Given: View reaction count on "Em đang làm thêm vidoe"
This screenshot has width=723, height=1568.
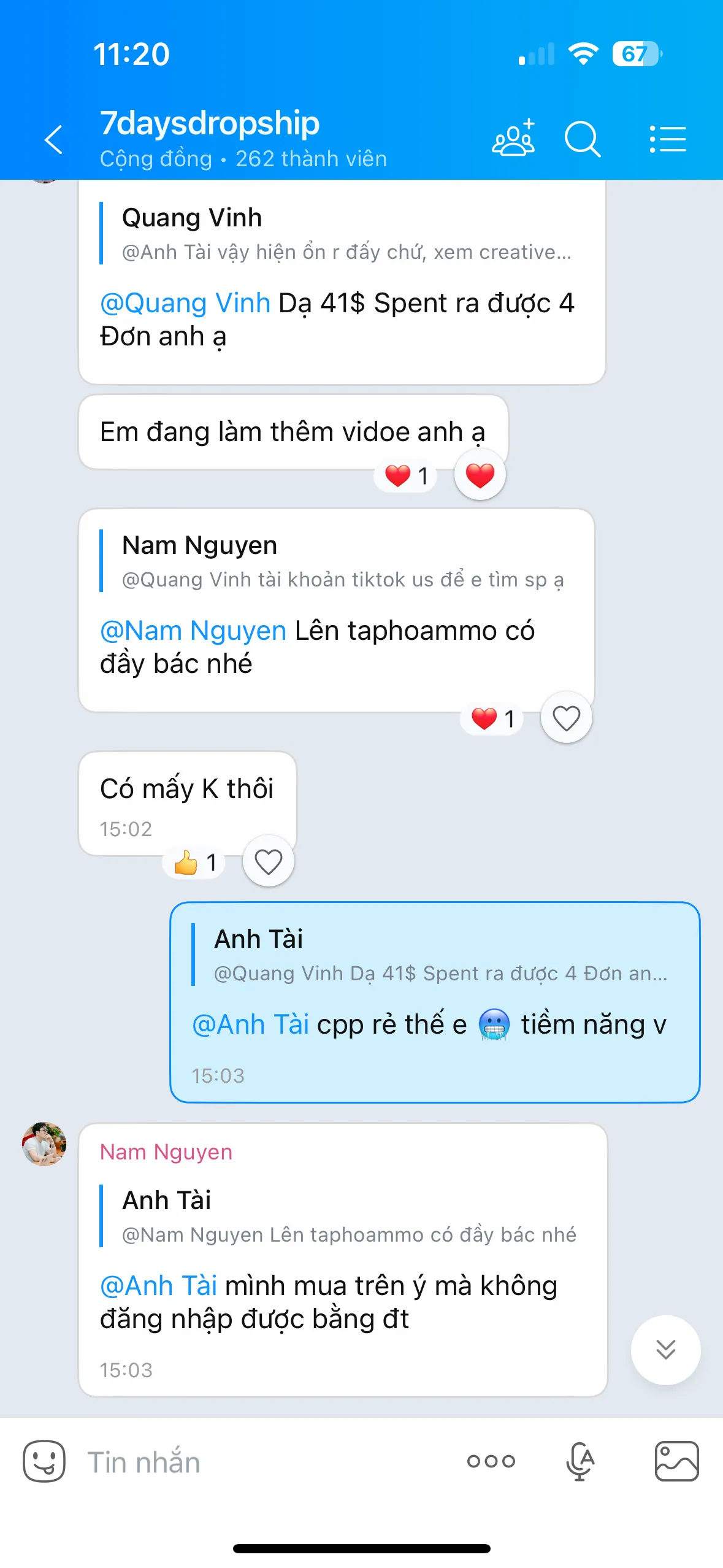Looking at the screenshot, I should [406, 475].
